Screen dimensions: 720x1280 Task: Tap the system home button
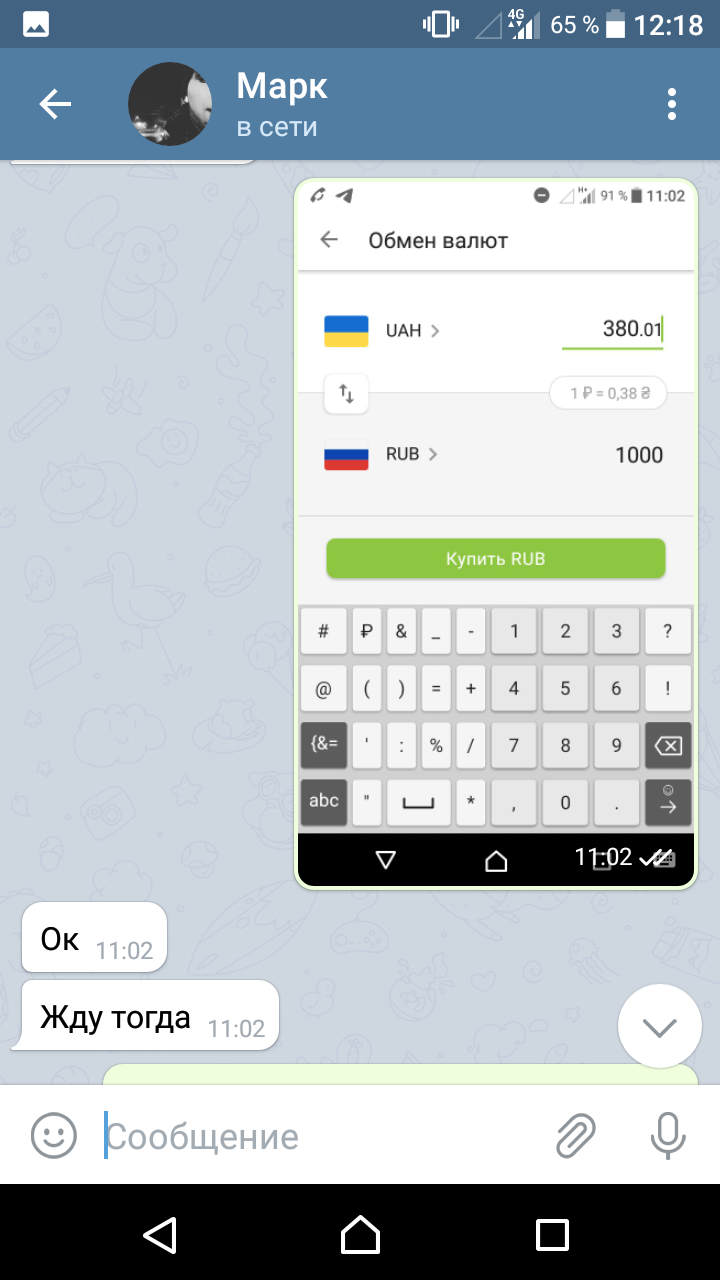click(360, 1234)
